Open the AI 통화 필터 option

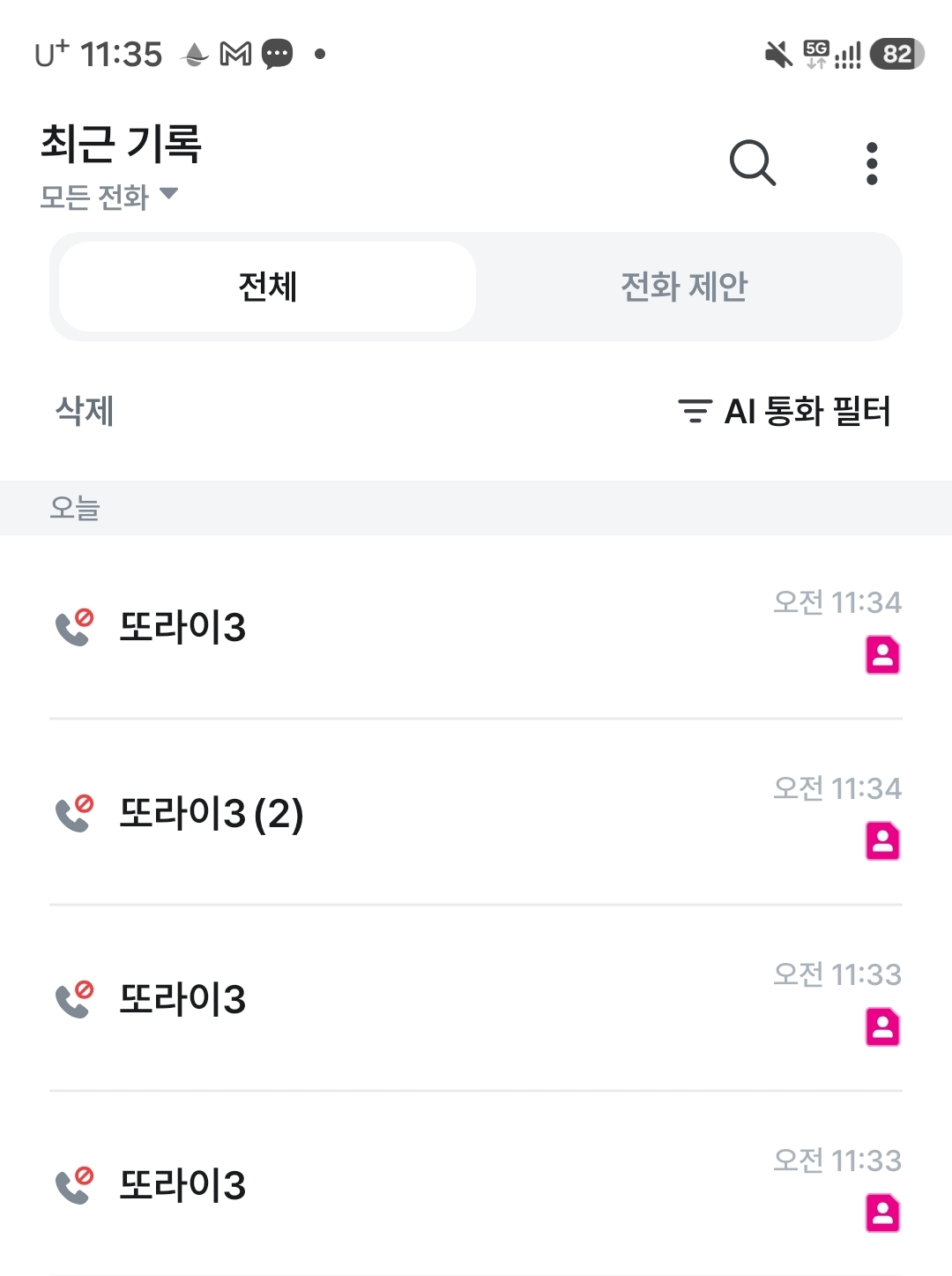point(785,411)
